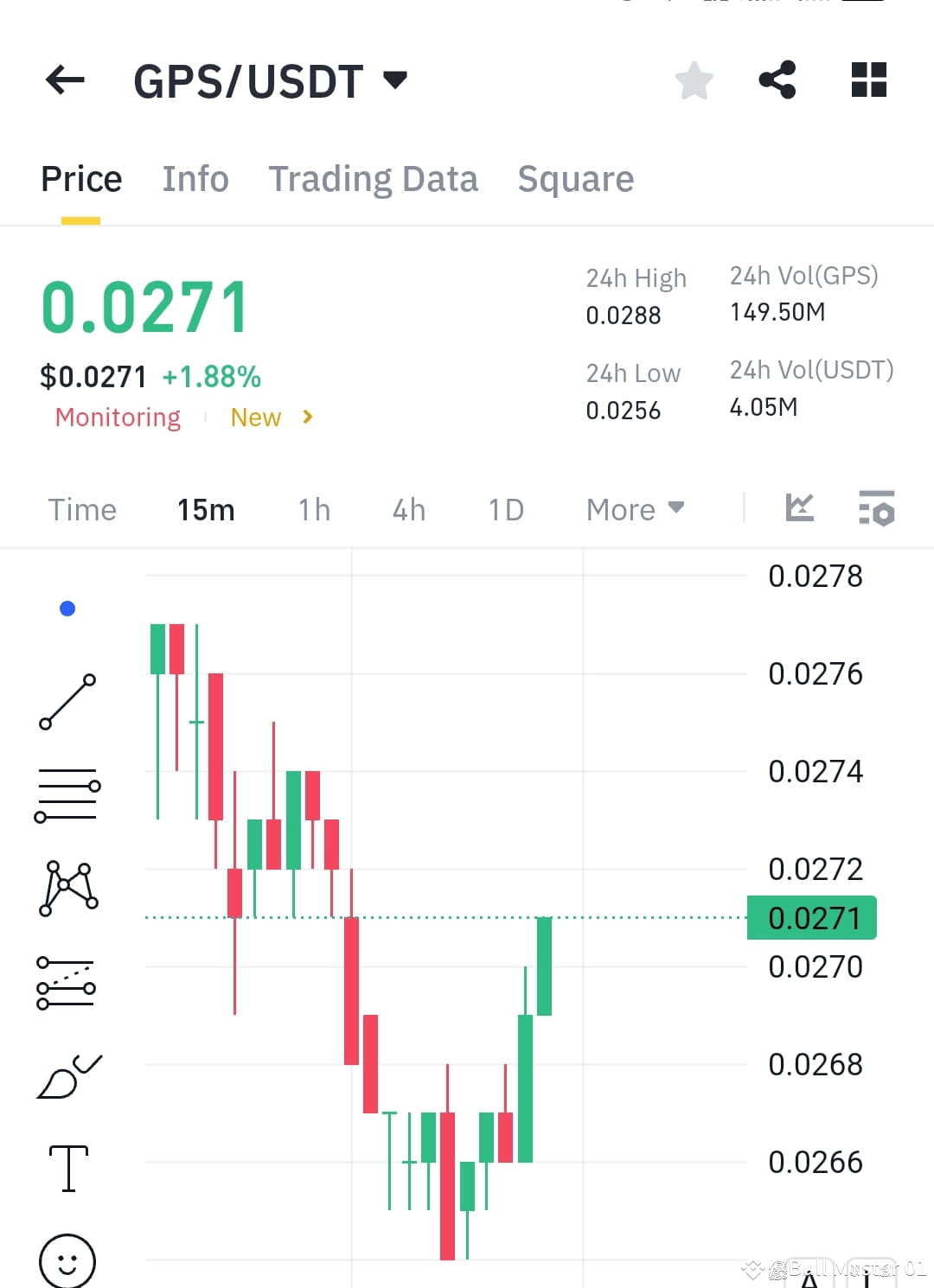Select the trend line drawing tool
The height and width of the screenshot is (1288, 934).
point(67,700)
